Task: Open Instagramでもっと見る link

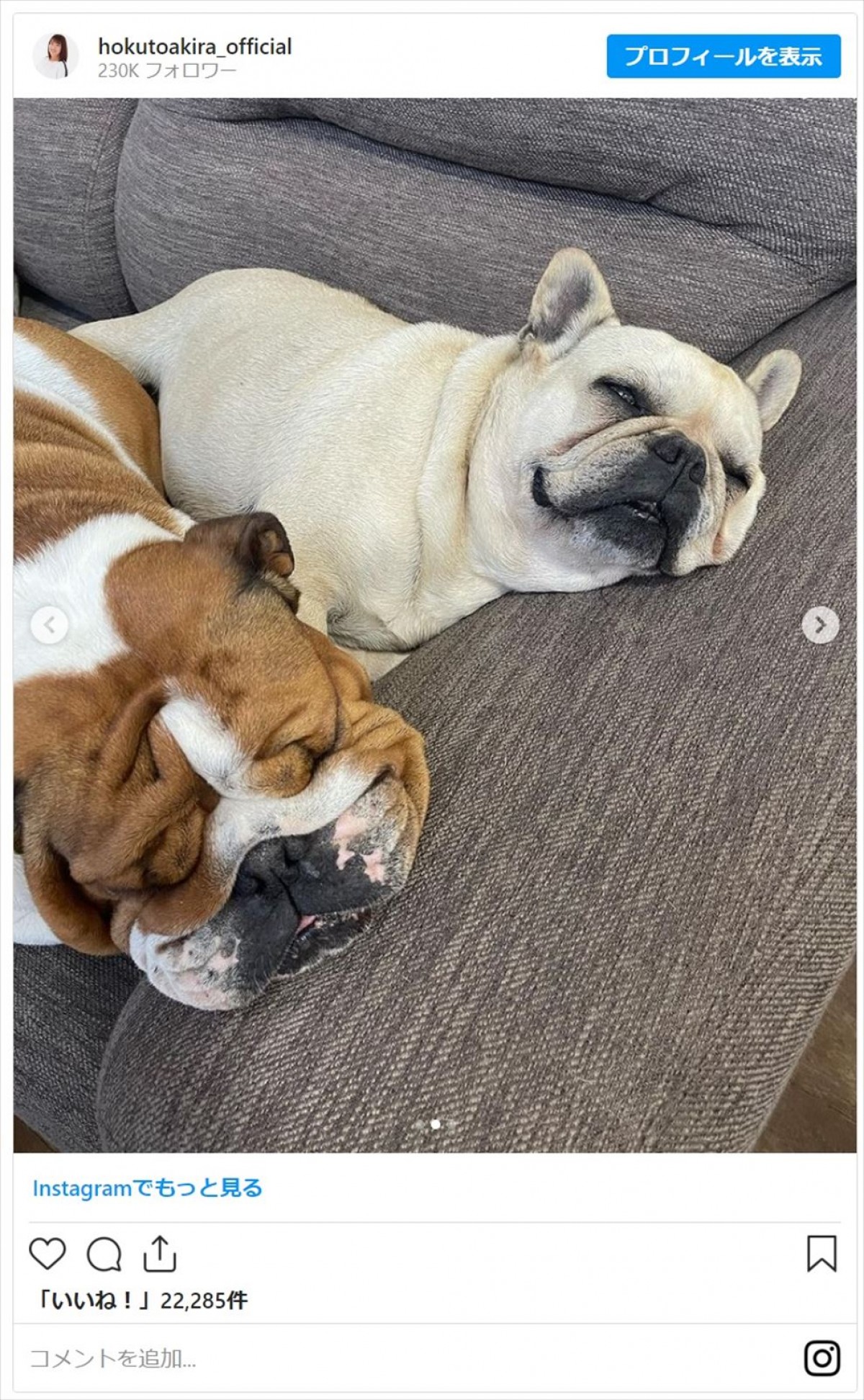Action: [147, 1188]
